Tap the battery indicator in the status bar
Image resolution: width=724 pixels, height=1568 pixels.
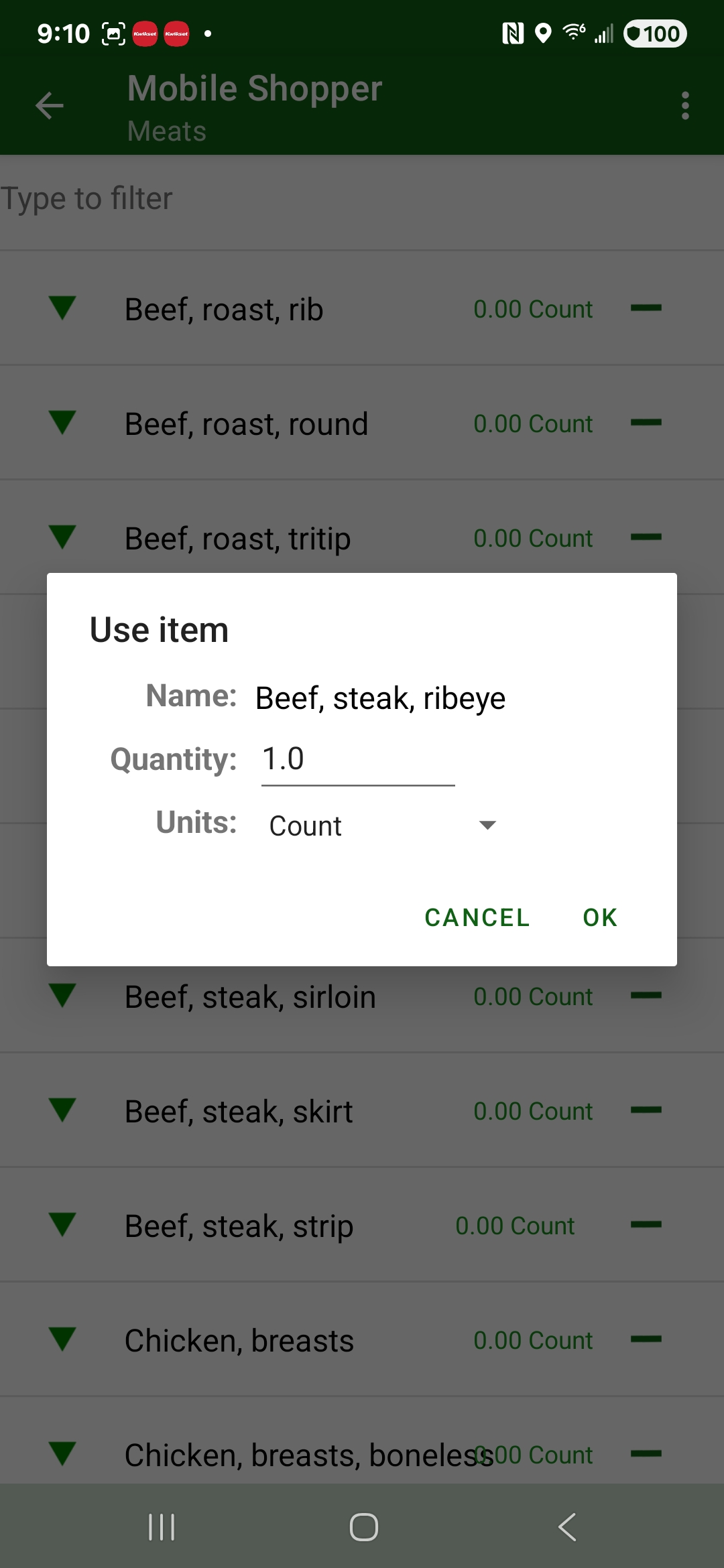654,33
